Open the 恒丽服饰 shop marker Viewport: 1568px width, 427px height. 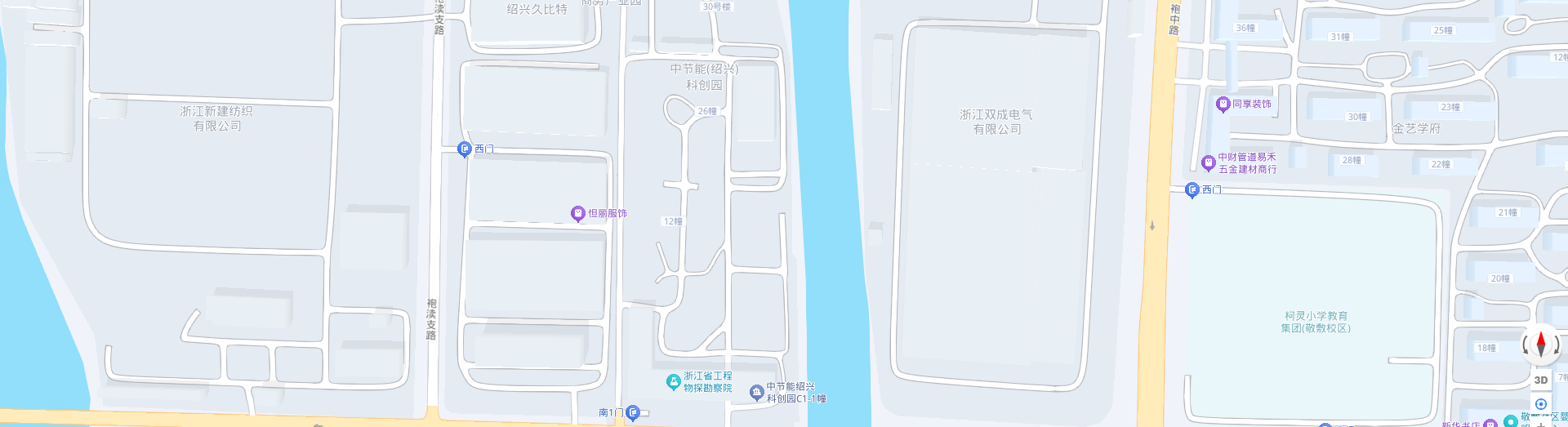tap(578, 214)
